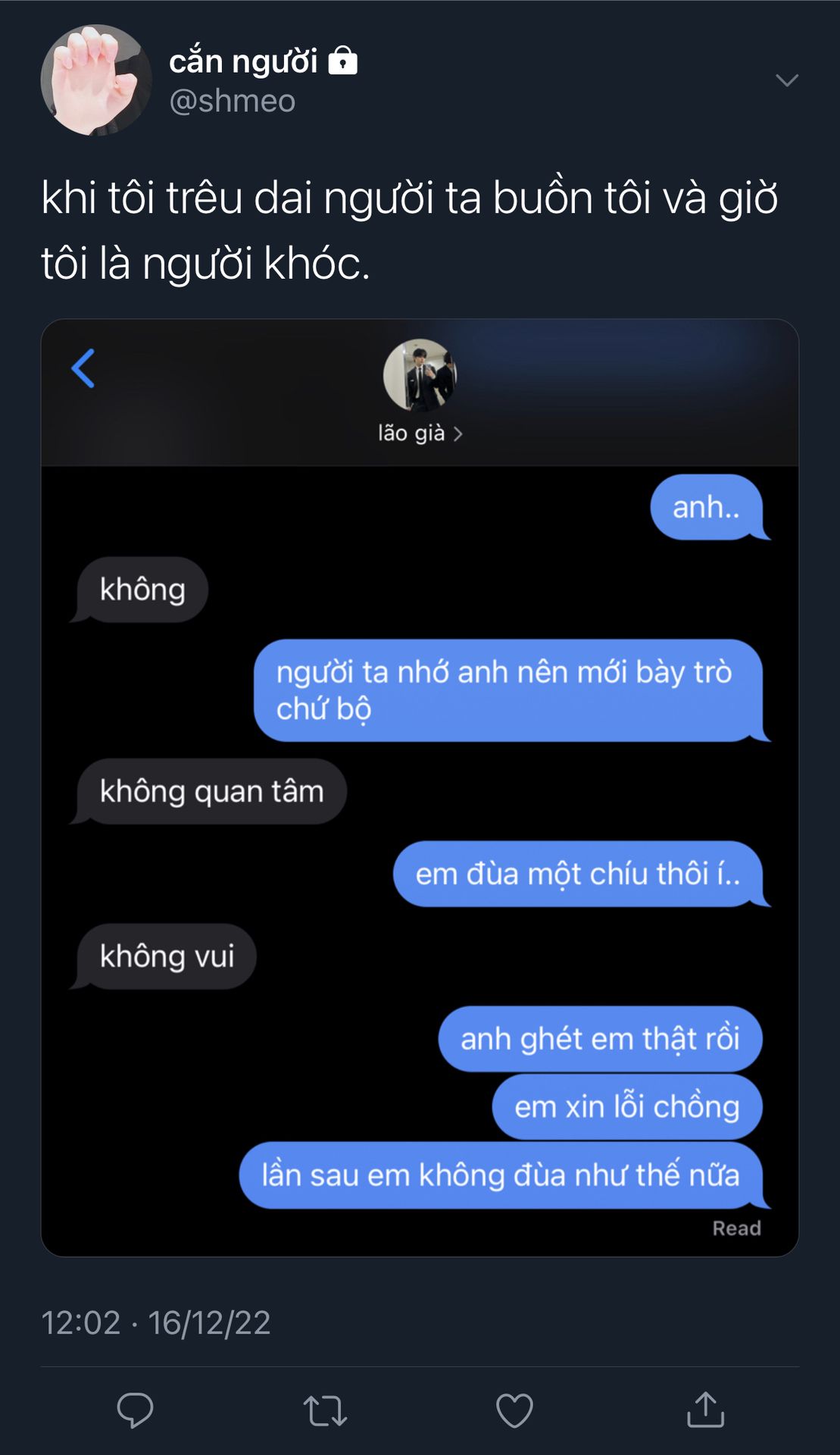Image resolution: width=840 pixels, height=1455 pixels.
Task: Reply to this tweet
Action: 136,1410
